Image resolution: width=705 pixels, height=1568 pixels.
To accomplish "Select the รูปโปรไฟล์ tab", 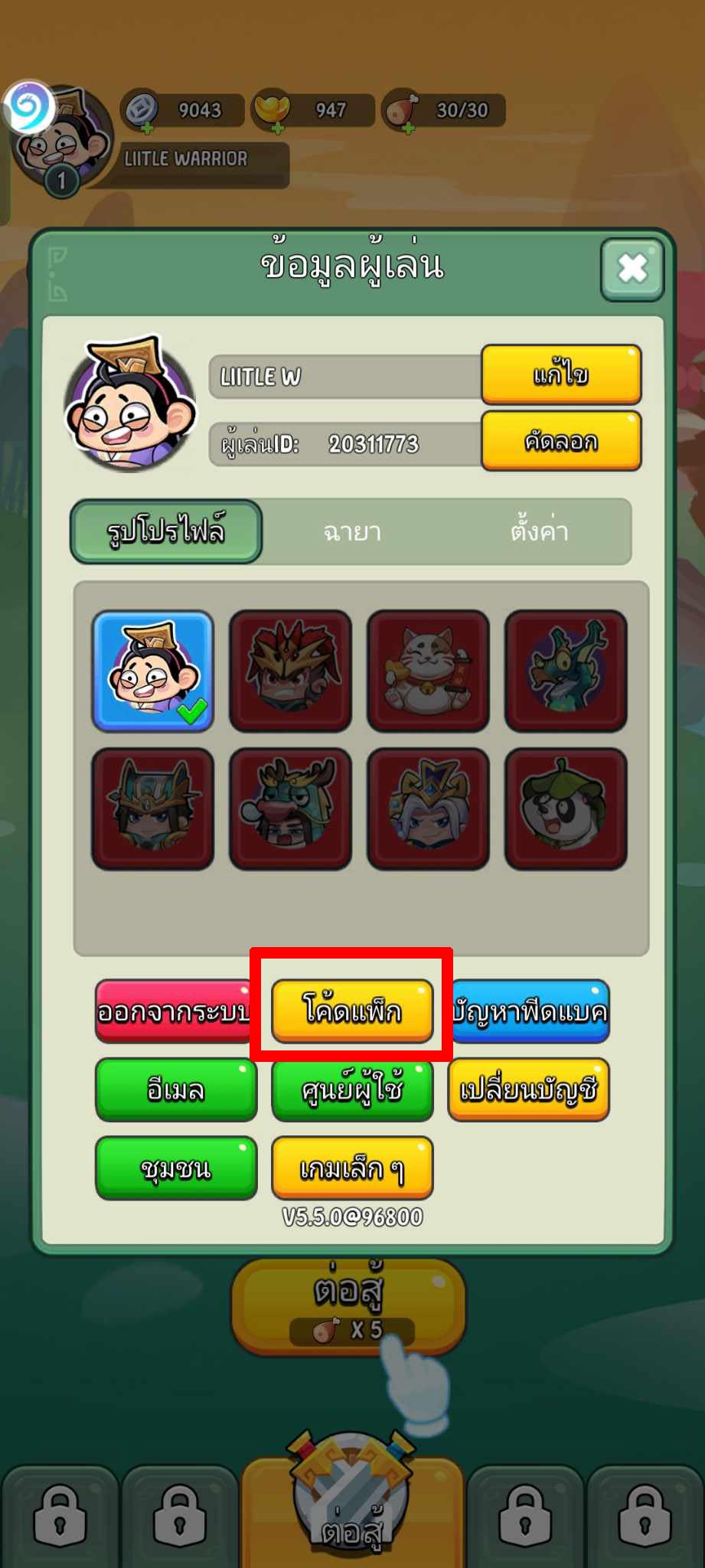I will pos(166,531).
